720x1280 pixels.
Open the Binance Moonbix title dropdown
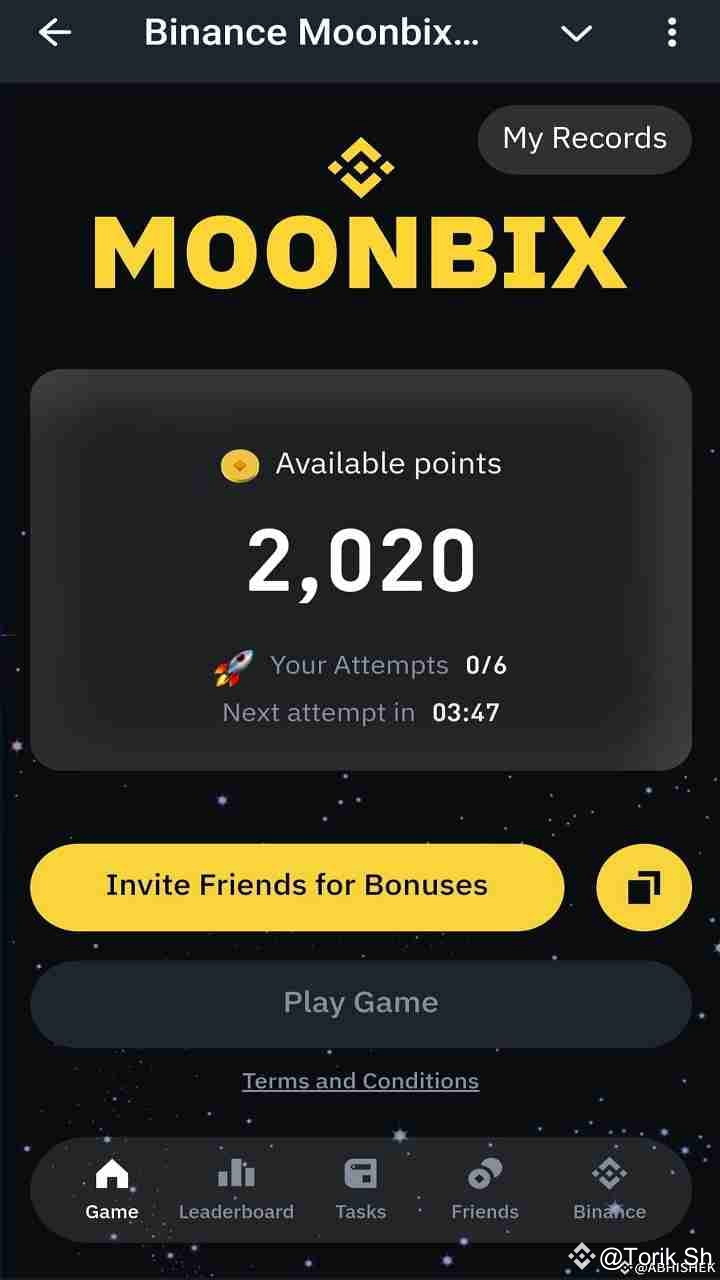[313, 33]
